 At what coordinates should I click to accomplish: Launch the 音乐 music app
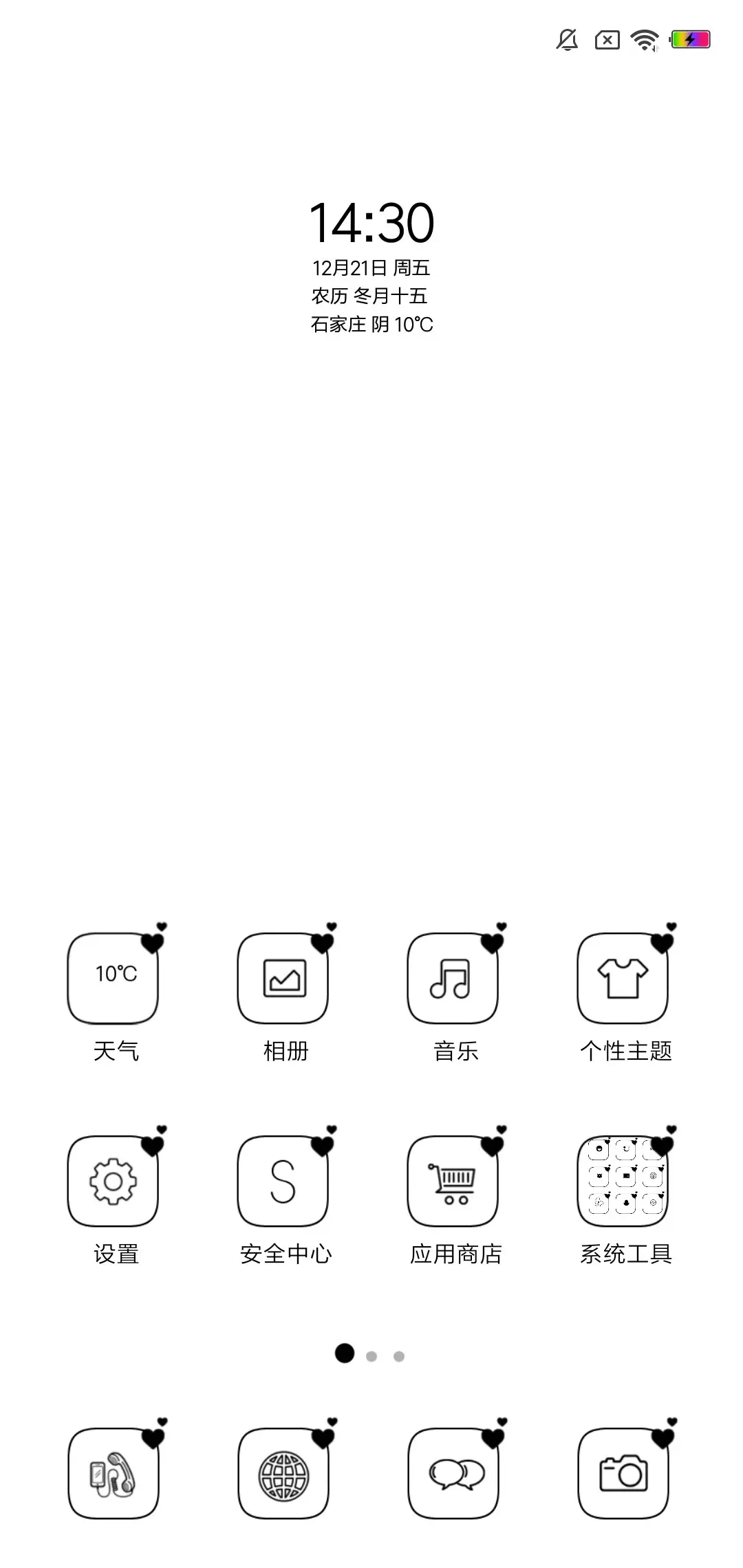[454, 979]
